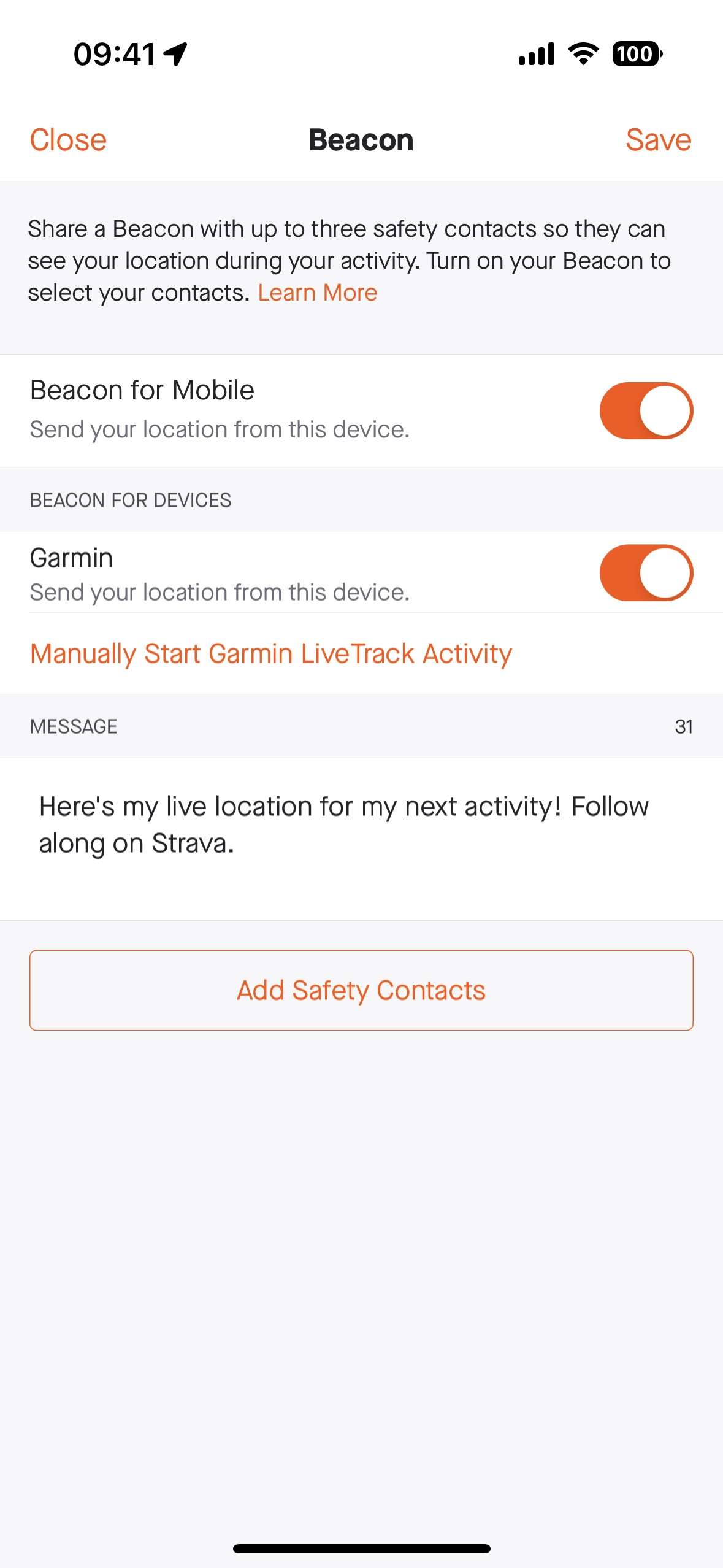Edit the Beacon message text field
Screen dimensions: 723x1568
(361, 839)
